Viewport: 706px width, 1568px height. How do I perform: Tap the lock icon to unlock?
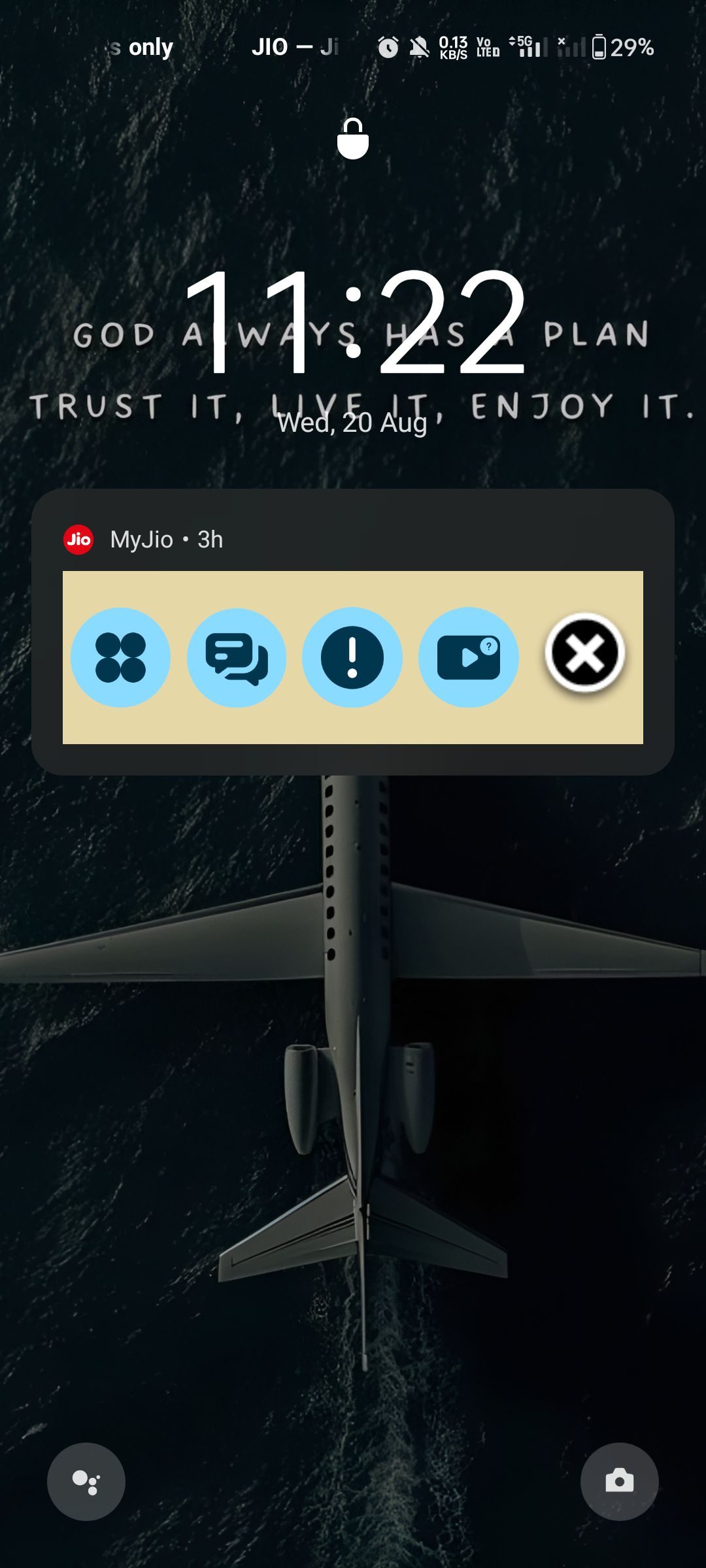[353, 139]
